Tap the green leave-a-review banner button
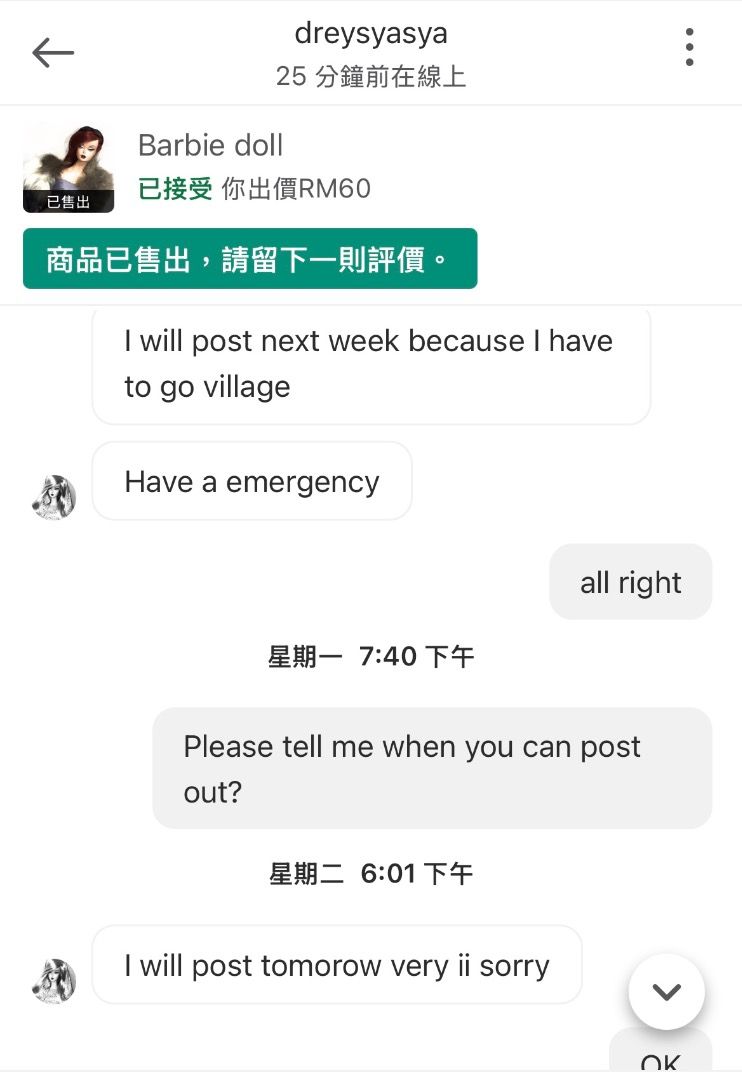742x1080 pixels. [250, 258]
